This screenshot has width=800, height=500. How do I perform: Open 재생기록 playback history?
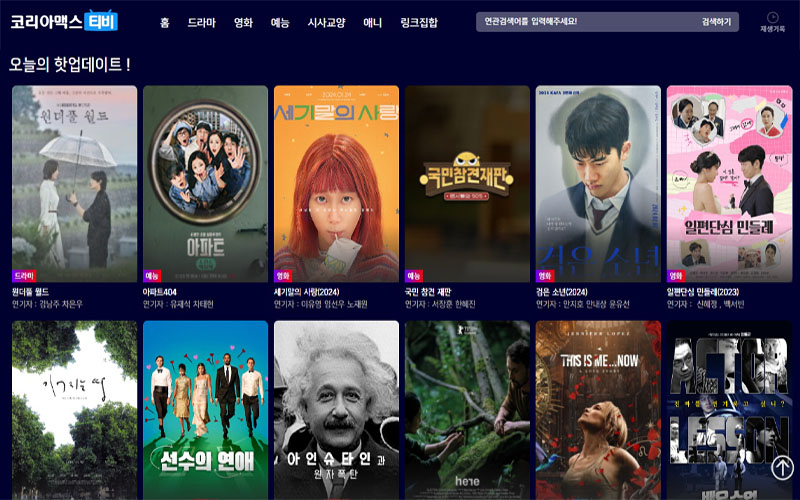pos(772,21)
